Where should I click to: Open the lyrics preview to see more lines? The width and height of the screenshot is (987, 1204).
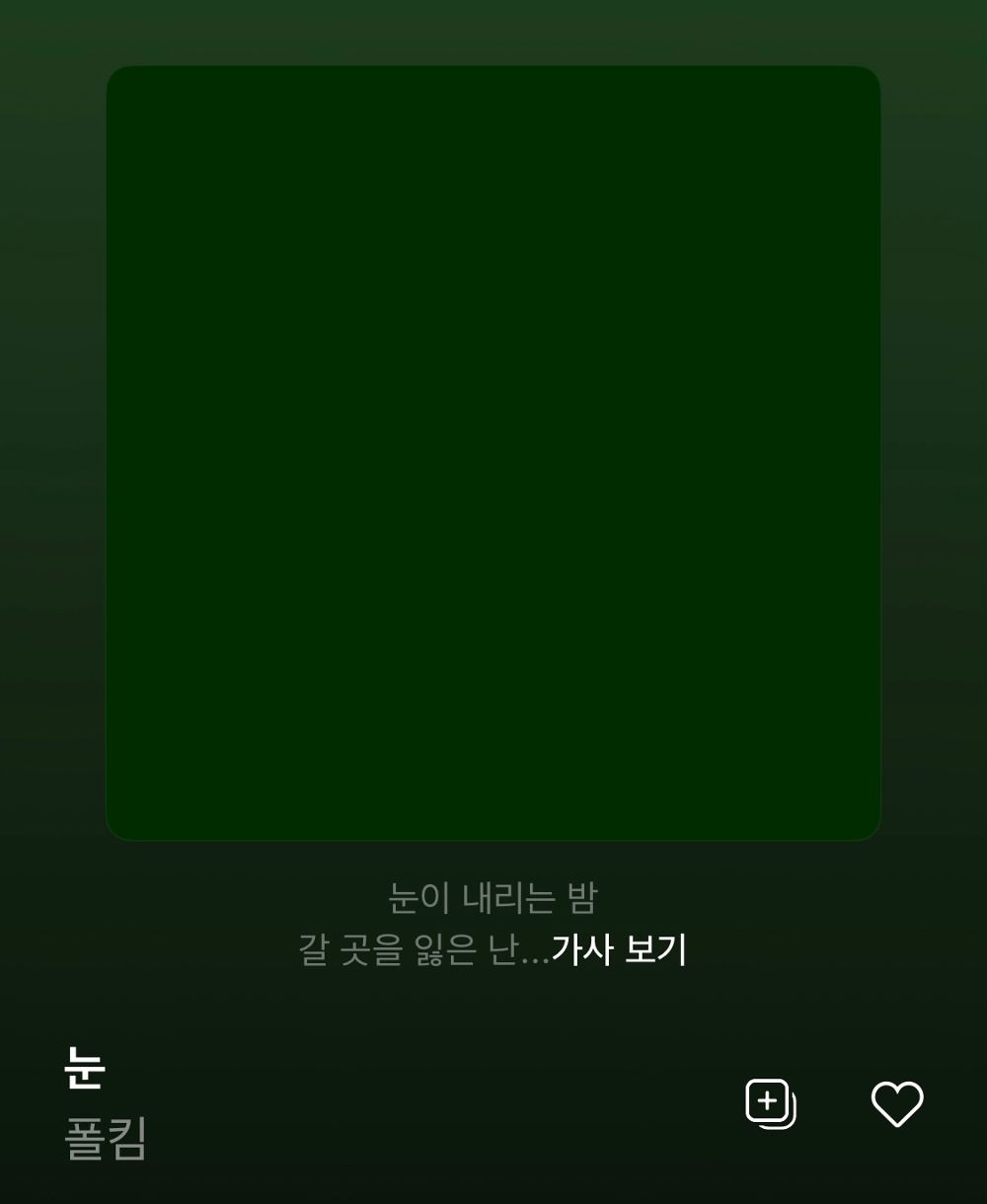(x=621, y=950)
